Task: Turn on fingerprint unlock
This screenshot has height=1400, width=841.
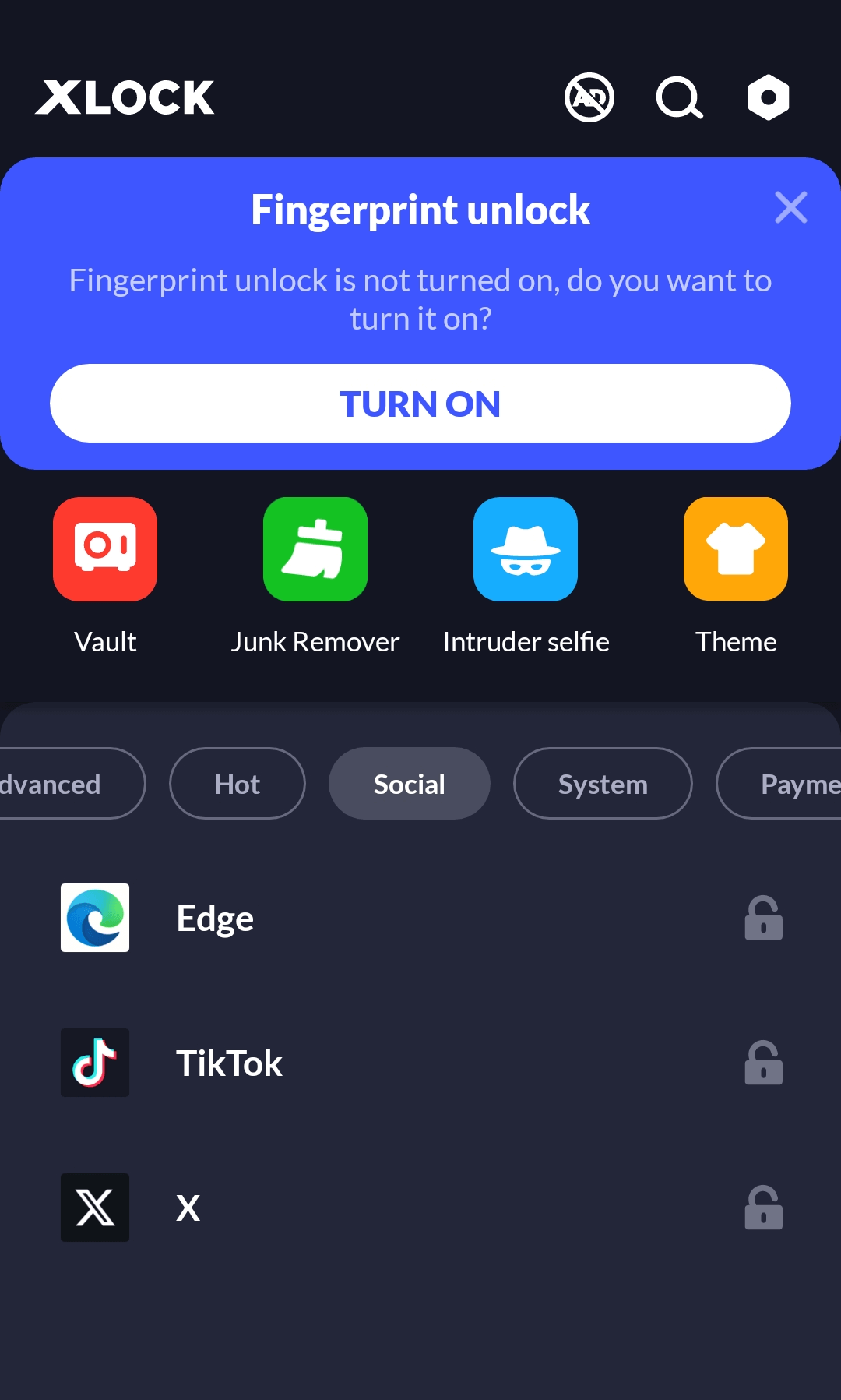Action: click(x=420, y=404)
